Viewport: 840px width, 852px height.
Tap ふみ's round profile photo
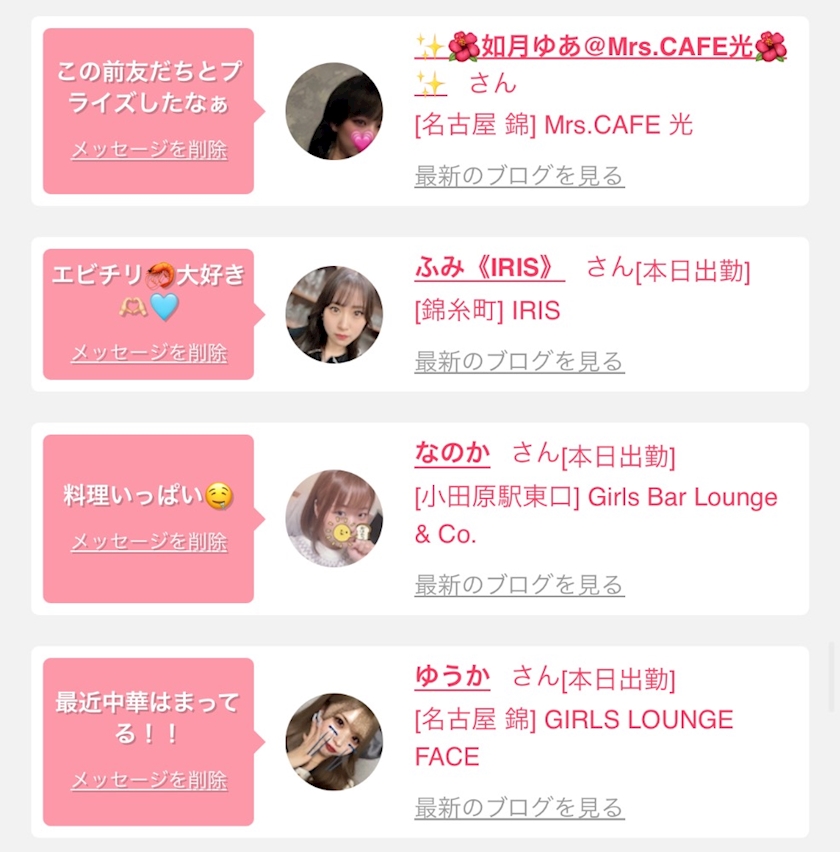334,315
